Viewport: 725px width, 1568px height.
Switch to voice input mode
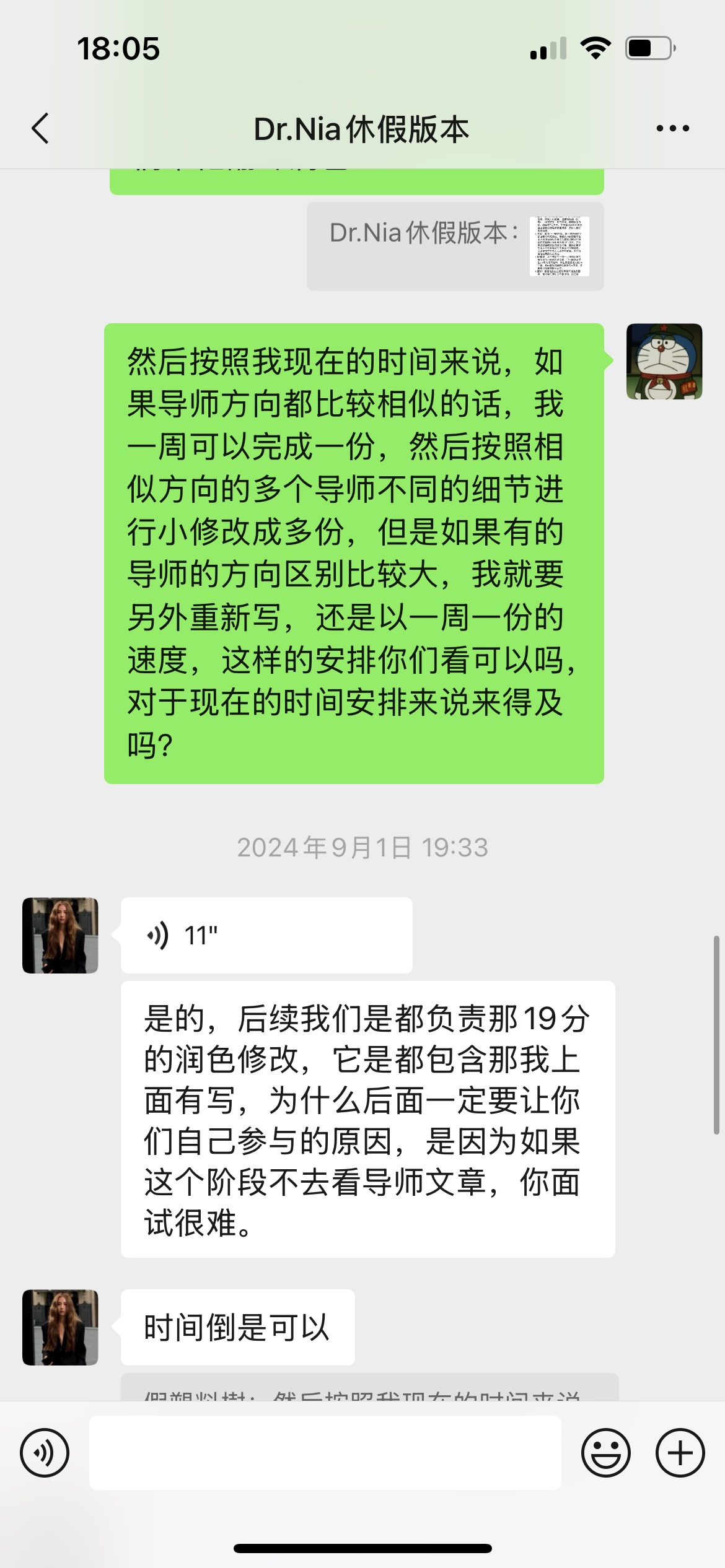click(x=45, y=1453)
